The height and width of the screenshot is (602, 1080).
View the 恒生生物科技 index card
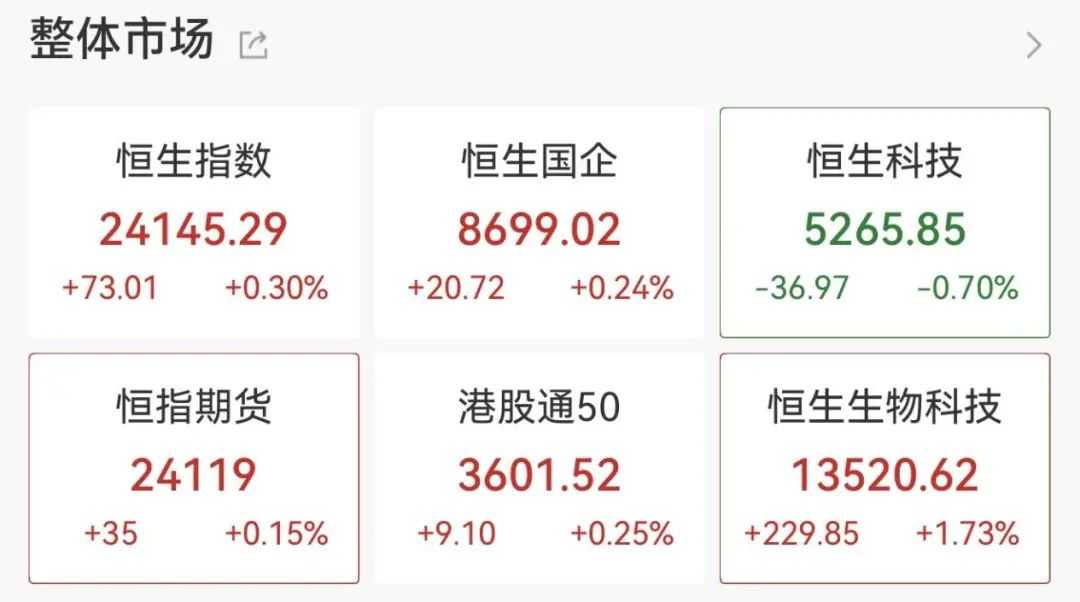click(x=885, y=468)
